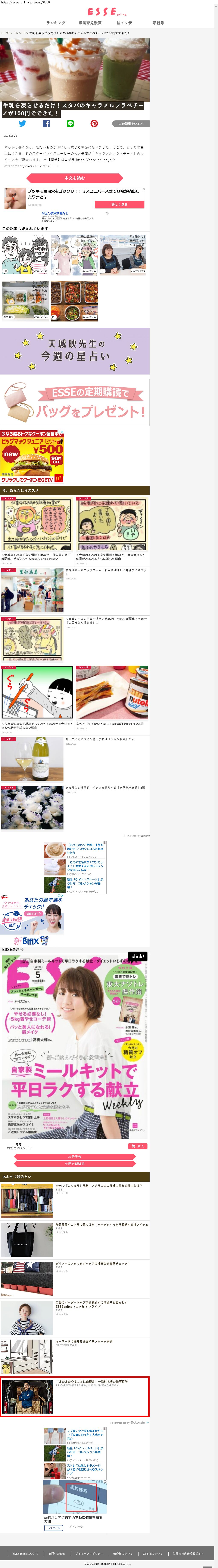Read the full article via 本文を読む
The width and height of the screenshot is (218, 1568).
[x=74, y=178]
